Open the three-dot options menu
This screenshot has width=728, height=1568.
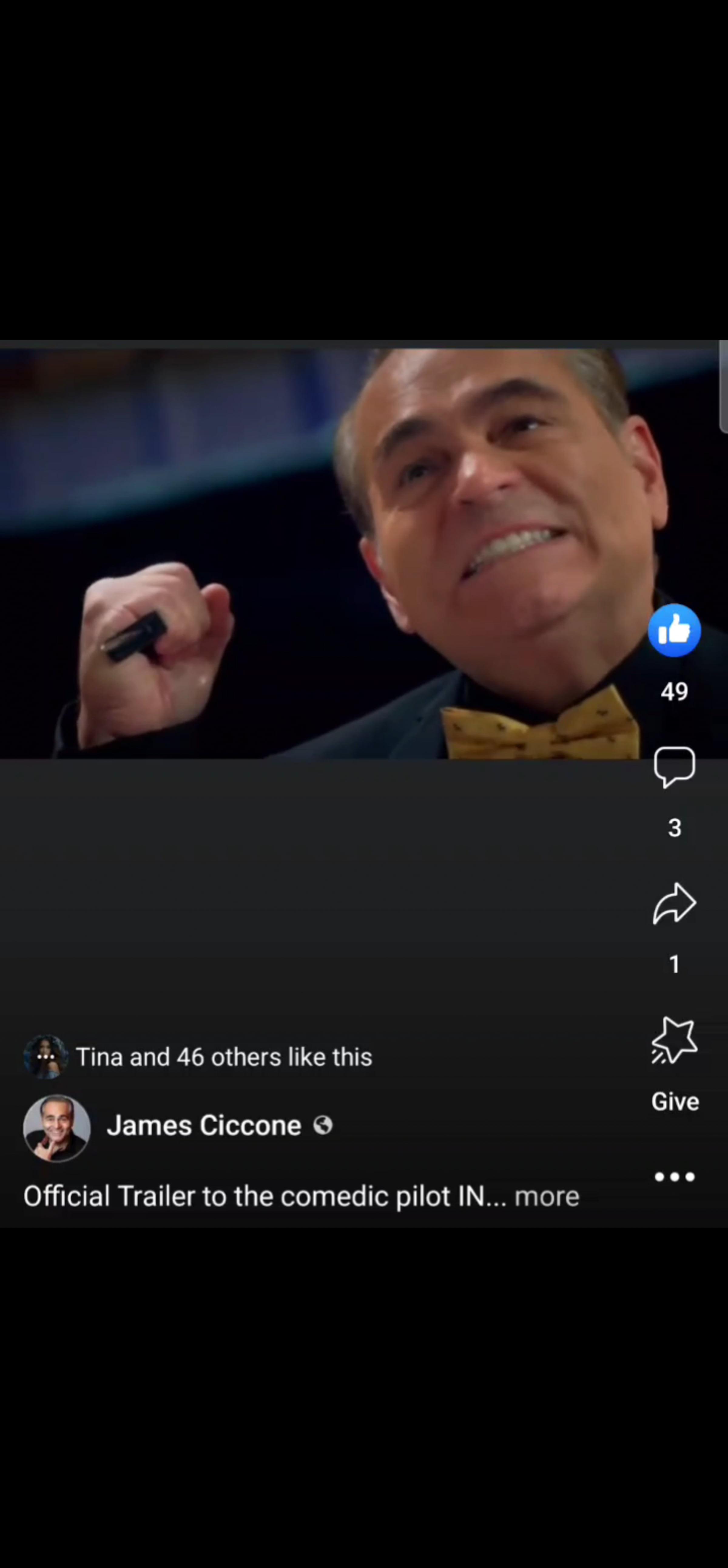pos(674,1176)
